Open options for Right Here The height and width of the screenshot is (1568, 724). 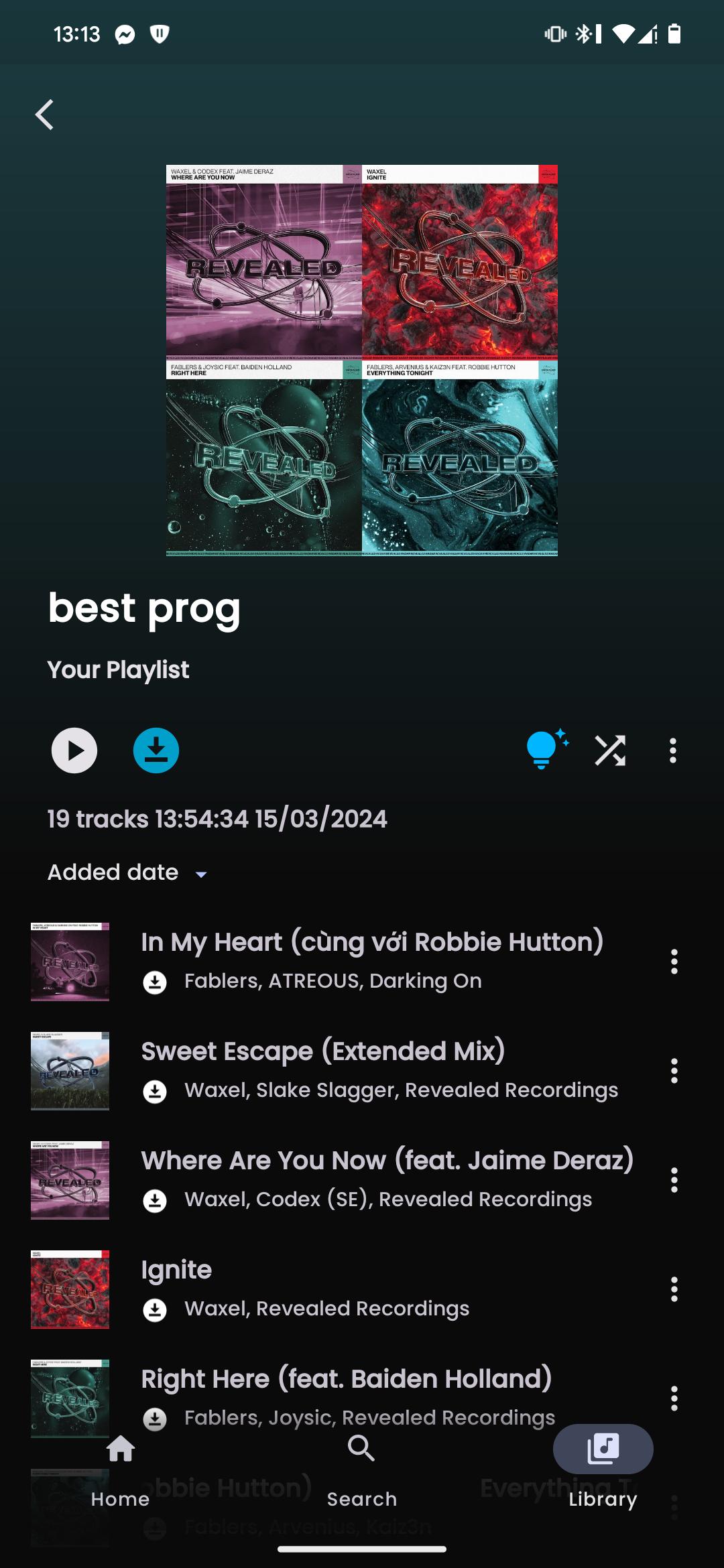[674, 1398]
